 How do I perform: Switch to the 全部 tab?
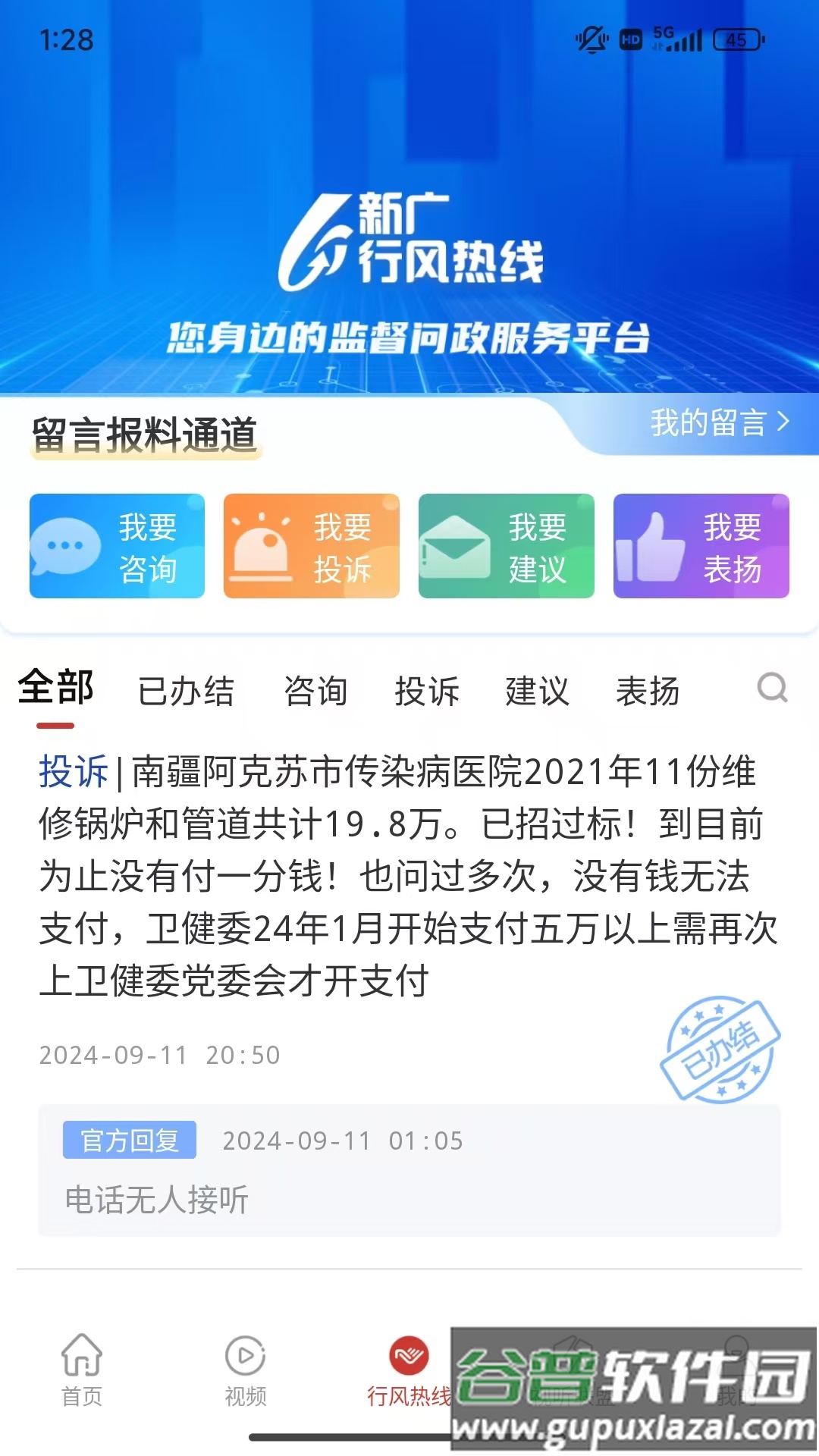coord(58,689)
